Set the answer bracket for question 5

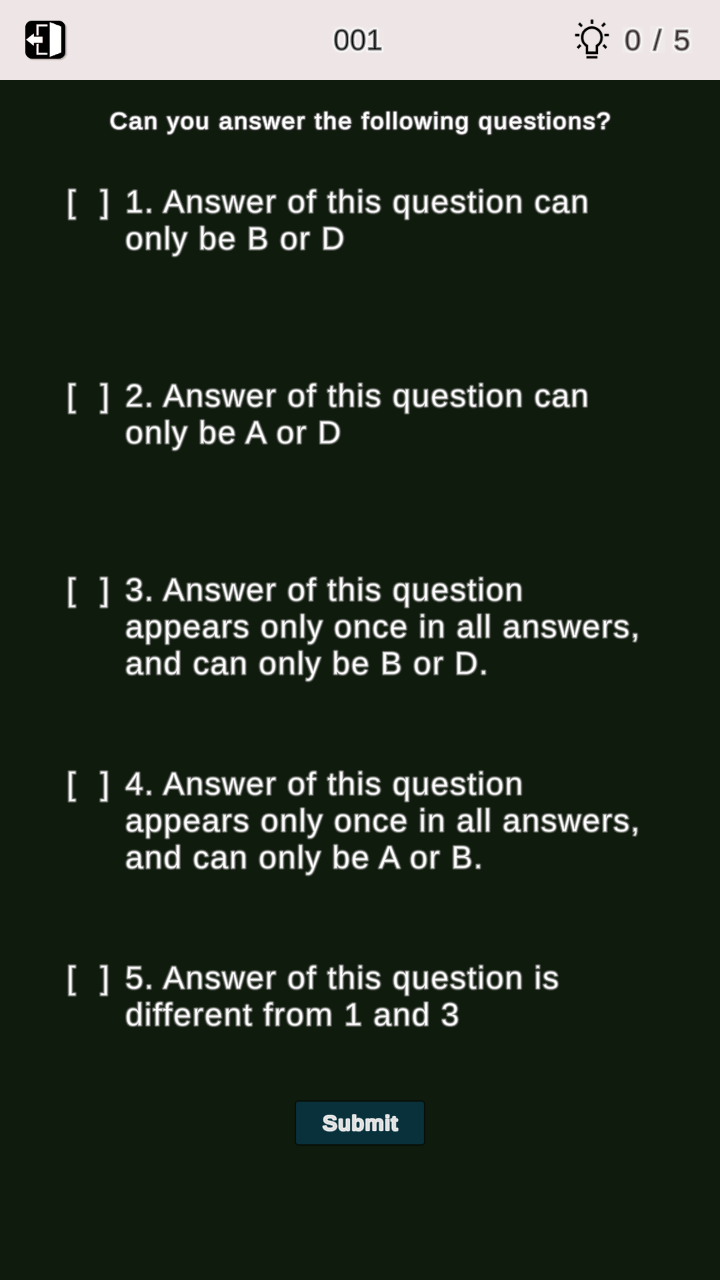click(88, 979)
